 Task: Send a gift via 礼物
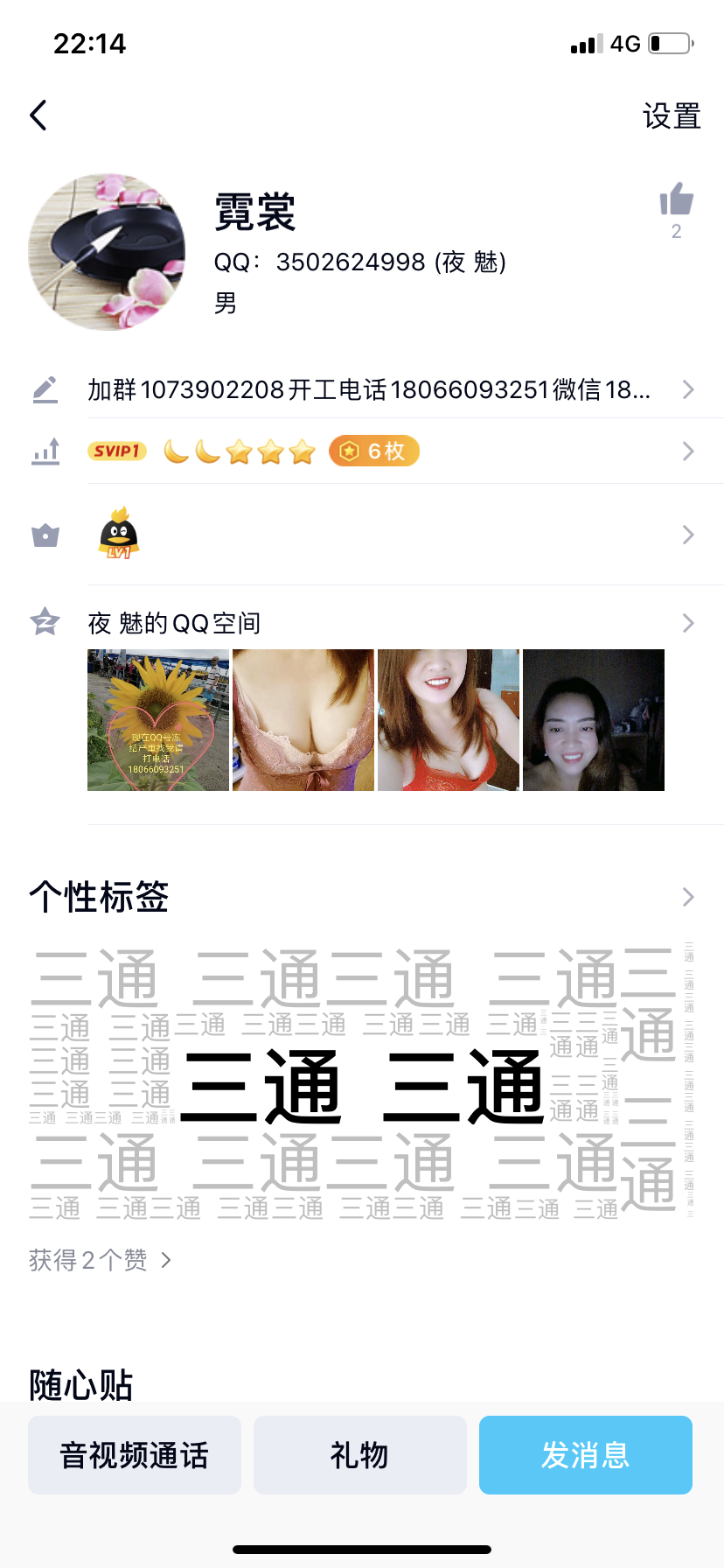(359, 1455)
